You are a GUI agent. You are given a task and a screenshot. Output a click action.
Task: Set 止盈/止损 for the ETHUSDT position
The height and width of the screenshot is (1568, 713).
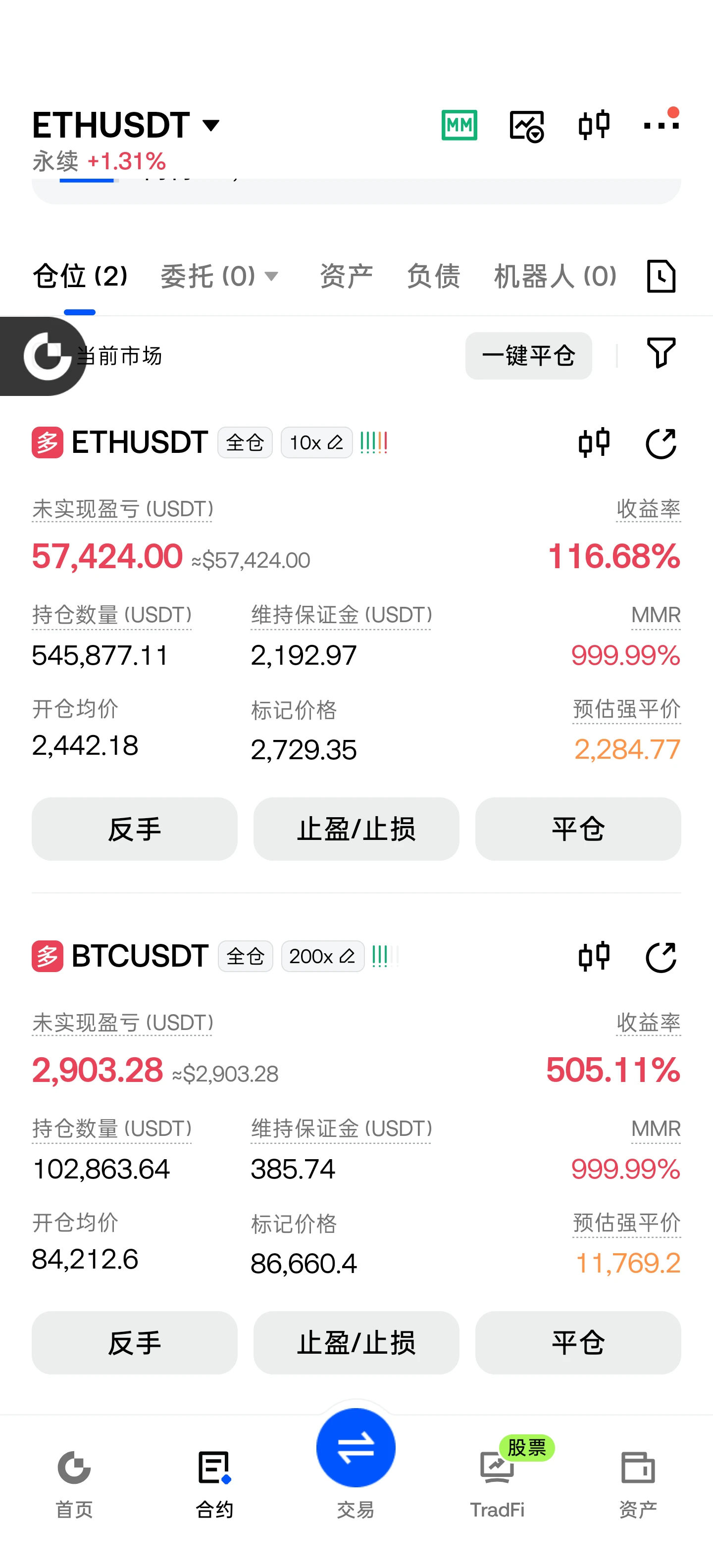(x=356, y=829)
